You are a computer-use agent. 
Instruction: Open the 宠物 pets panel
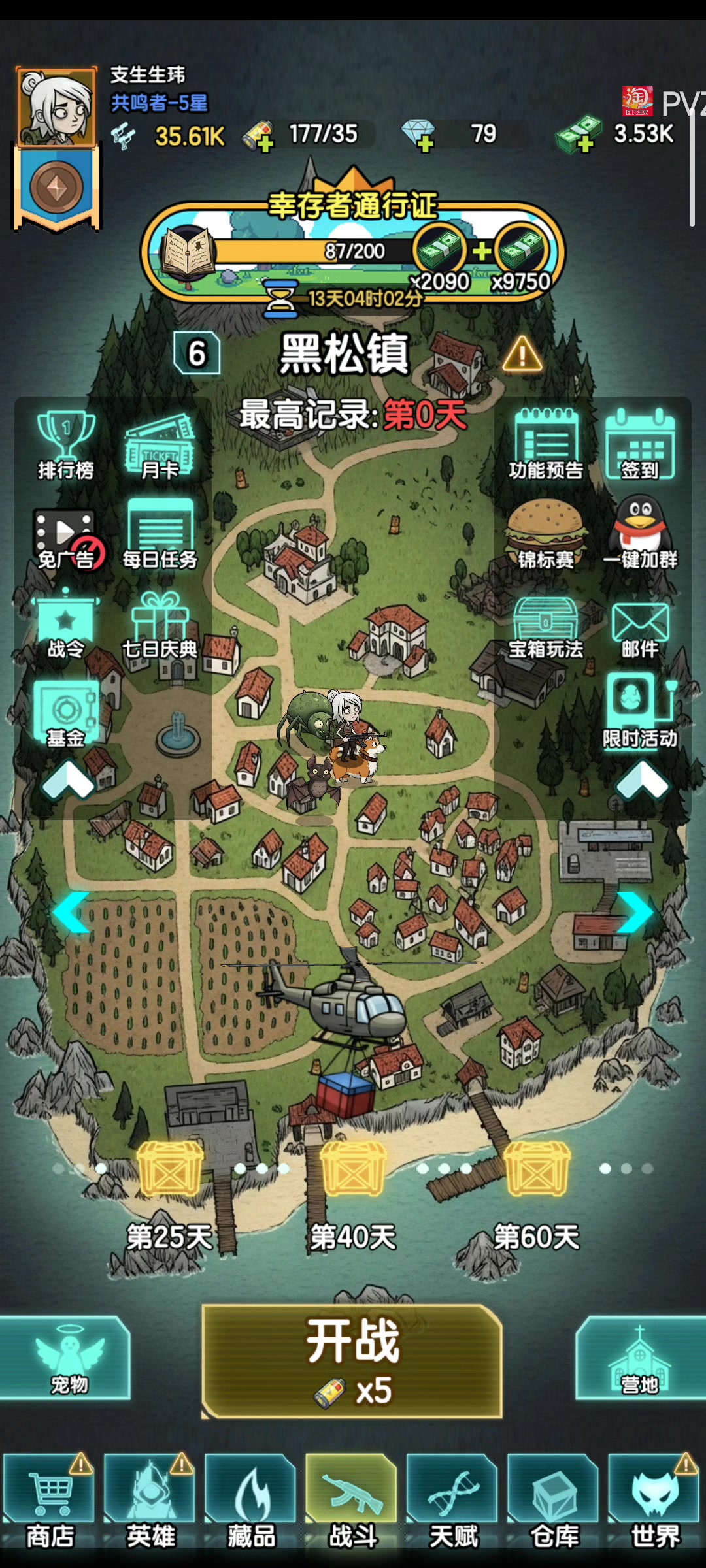(67, 1358)
